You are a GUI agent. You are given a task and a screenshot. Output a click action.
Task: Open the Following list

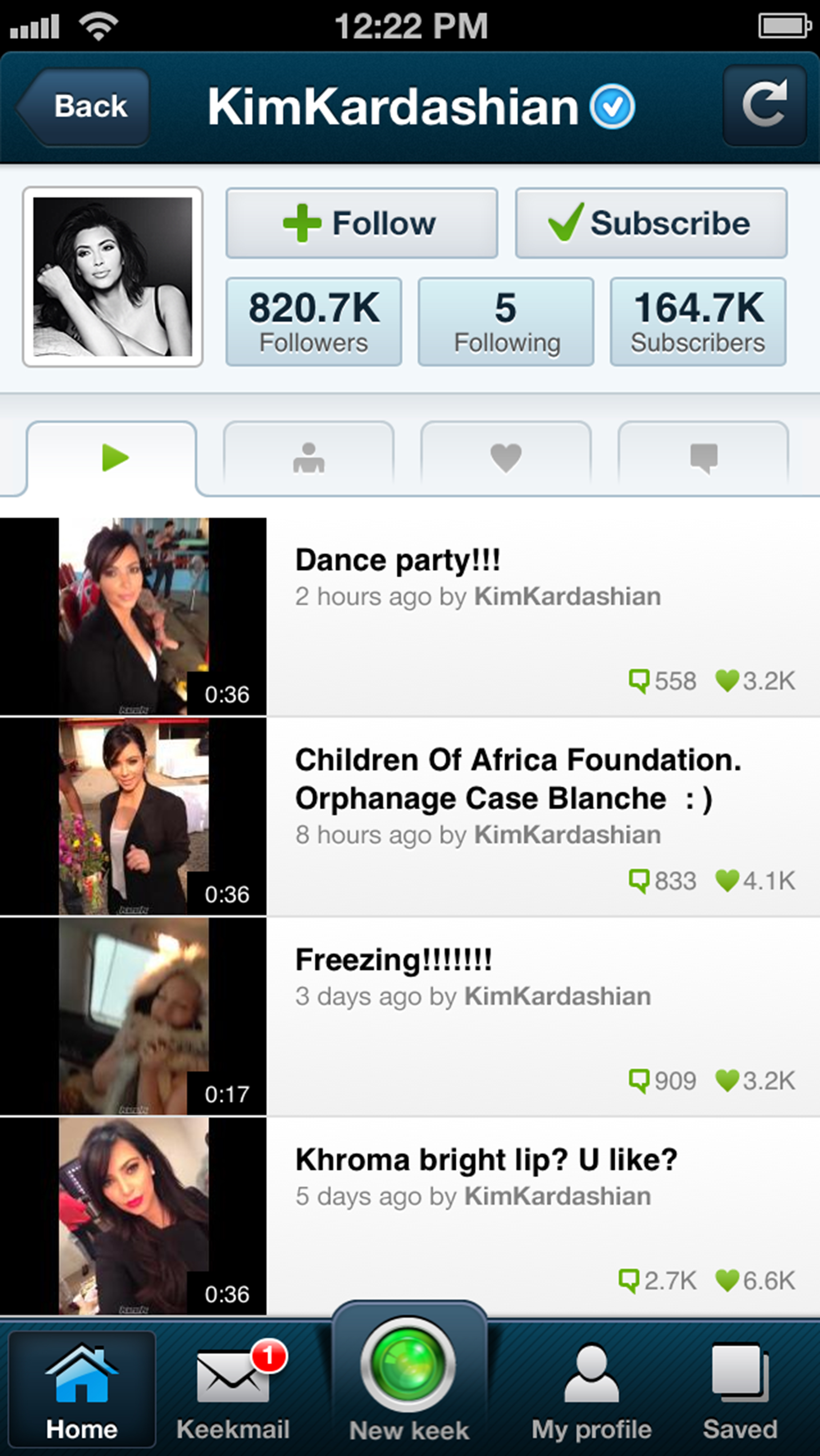pos(506,321)
